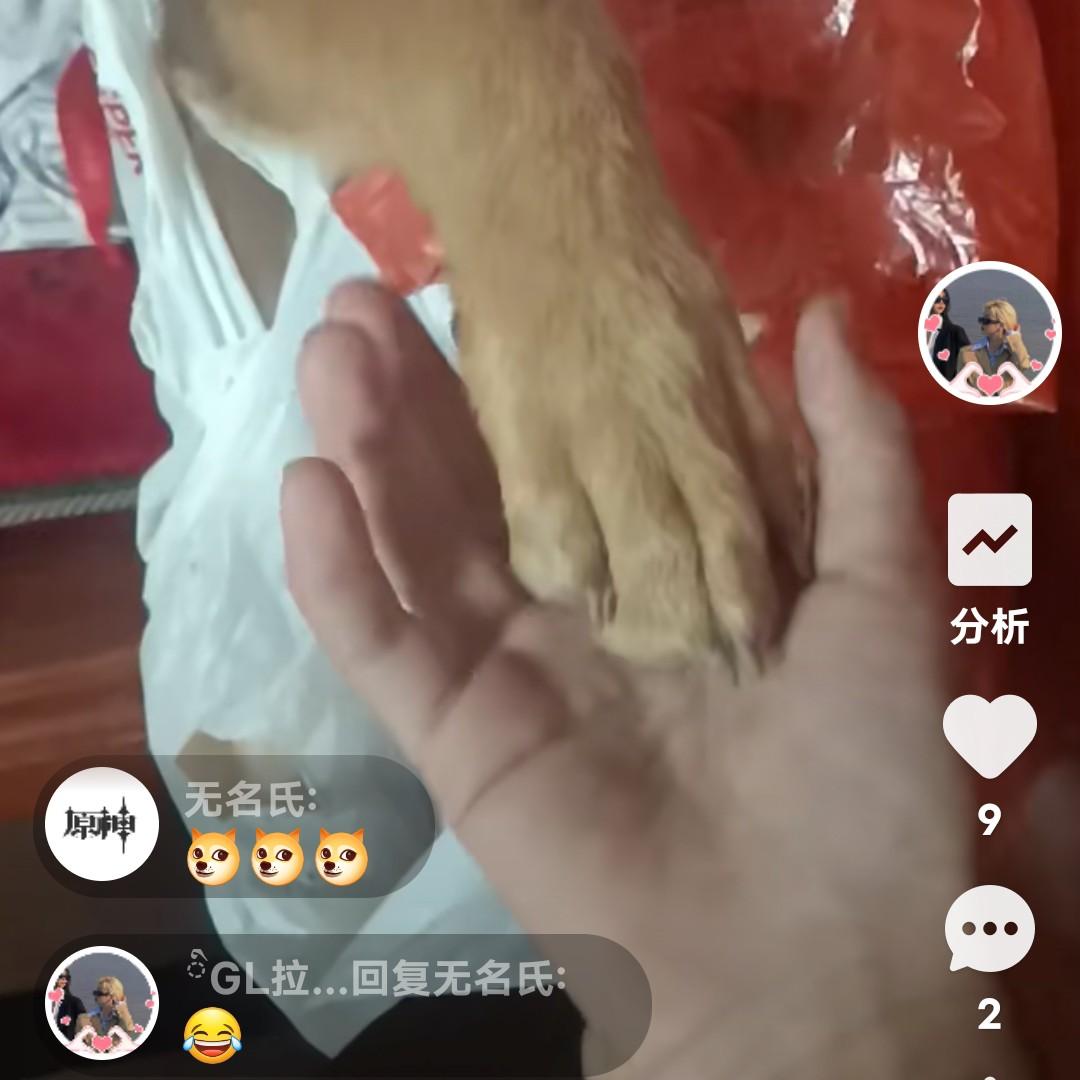Open 无名氏's comment with doge emojis
The height and width of the screenshot is (1080, 1080).
click(235, 824)
